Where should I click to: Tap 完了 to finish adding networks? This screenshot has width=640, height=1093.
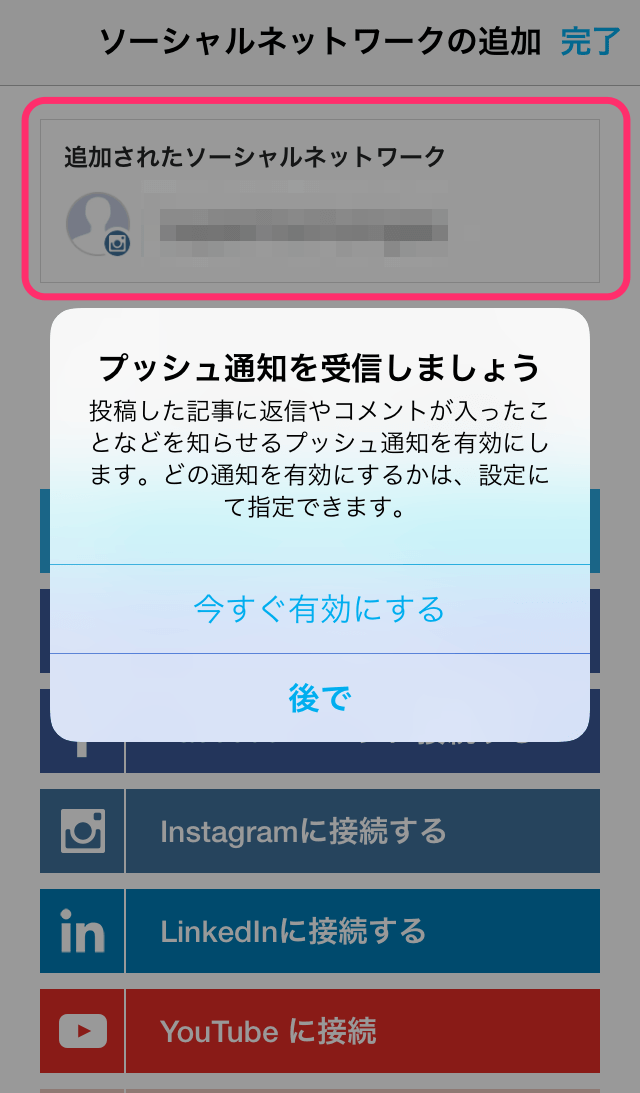coord(590,42)
